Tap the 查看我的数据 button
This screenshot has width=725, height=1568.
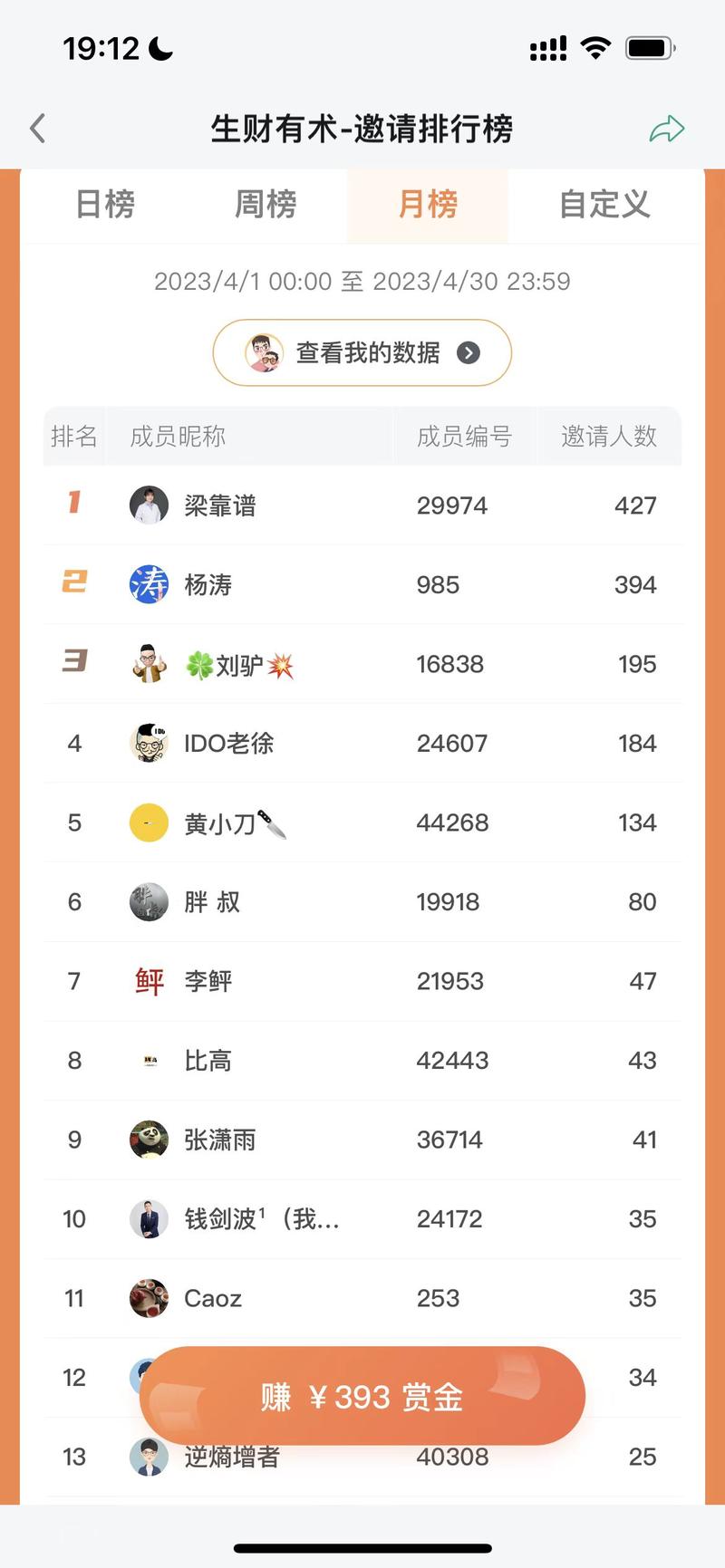[x=362, y=353]
